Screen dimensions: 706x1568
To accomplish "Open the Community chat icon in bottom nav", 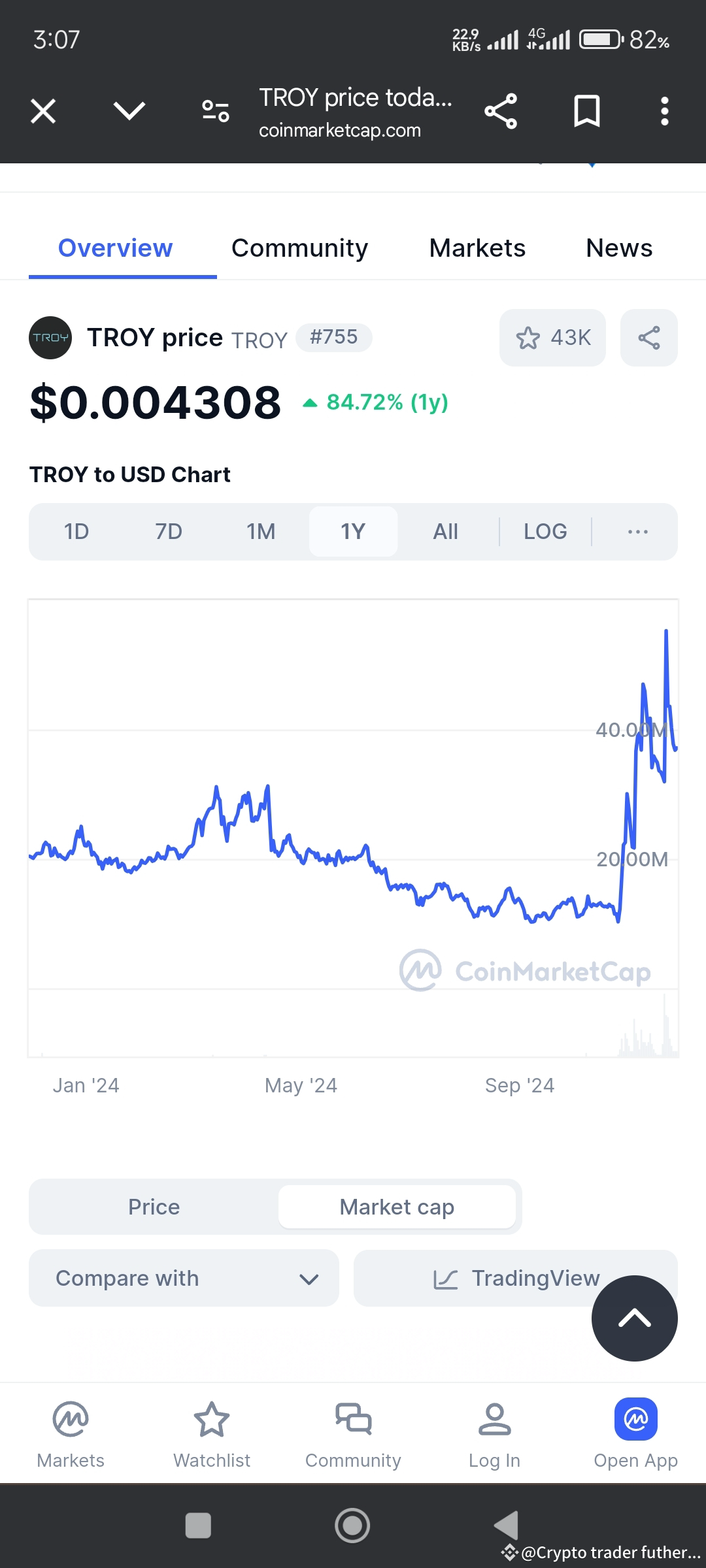I will pyautogui.click(x=352, y=1419).
